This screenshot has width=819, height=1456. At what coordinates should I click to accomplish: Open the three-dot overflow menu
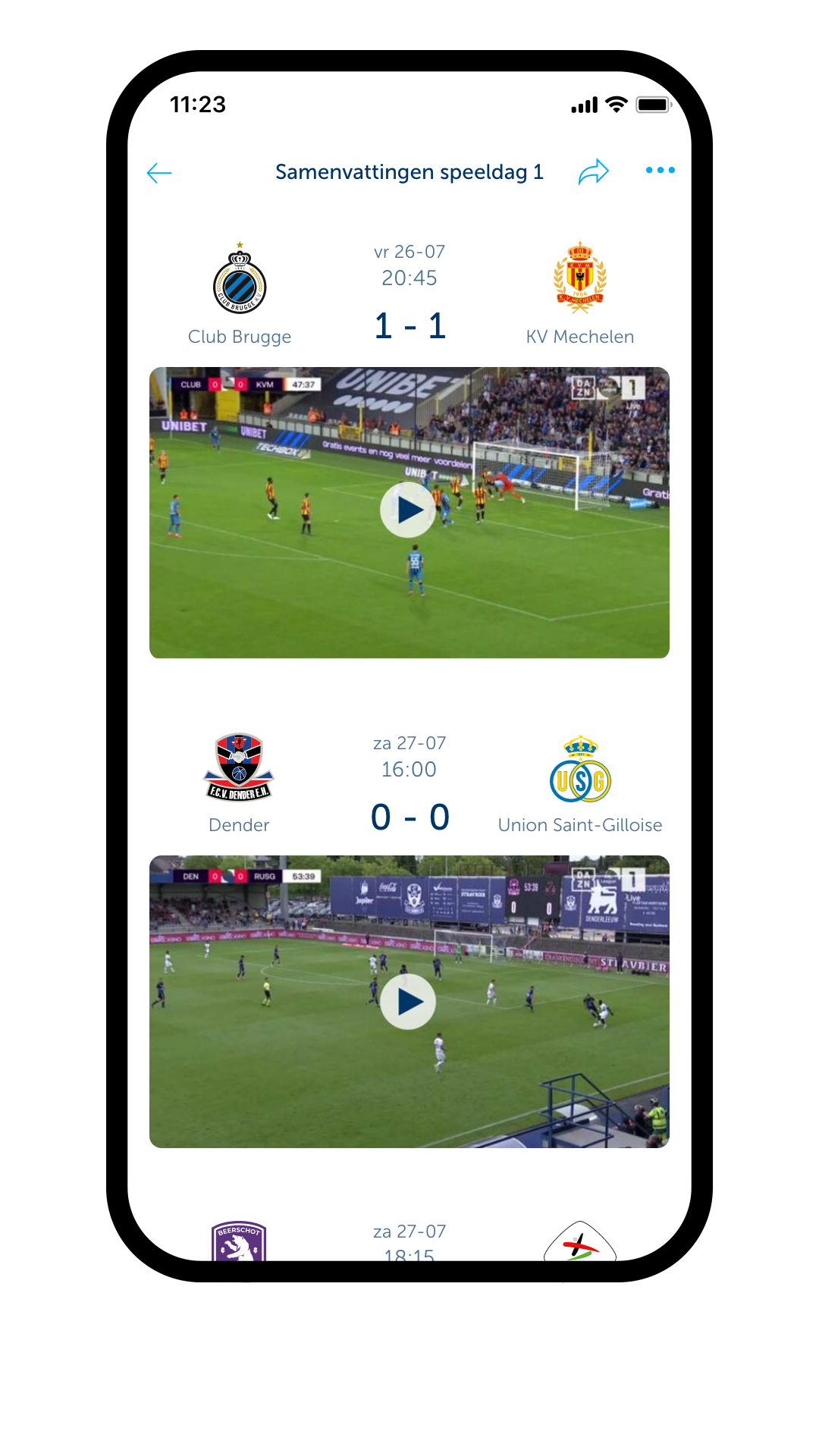tap(660, 171)
